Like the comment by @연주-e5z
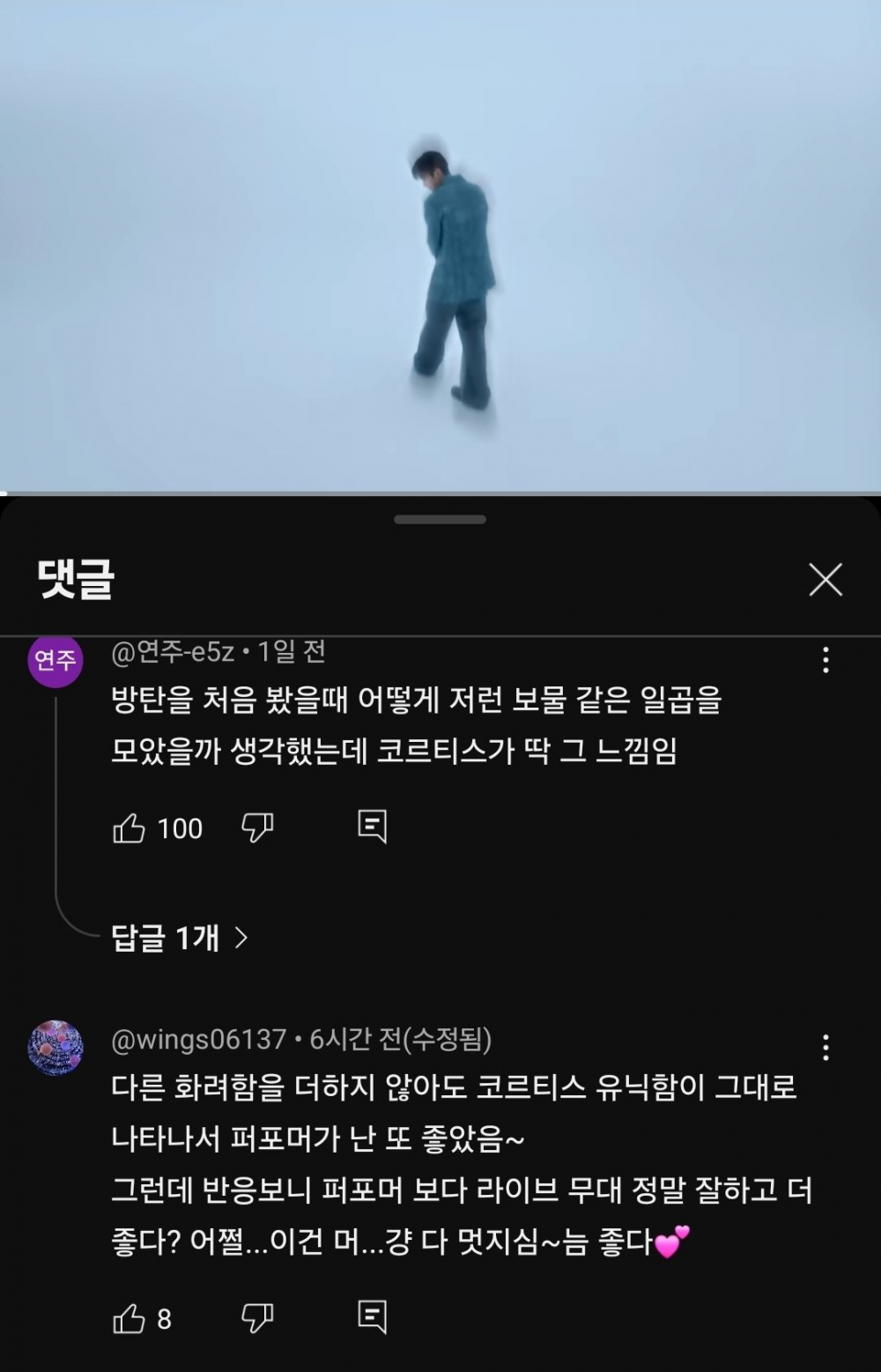Viewport: 881px width, 1372px height. pyautogui.click(x=129, y=827)
